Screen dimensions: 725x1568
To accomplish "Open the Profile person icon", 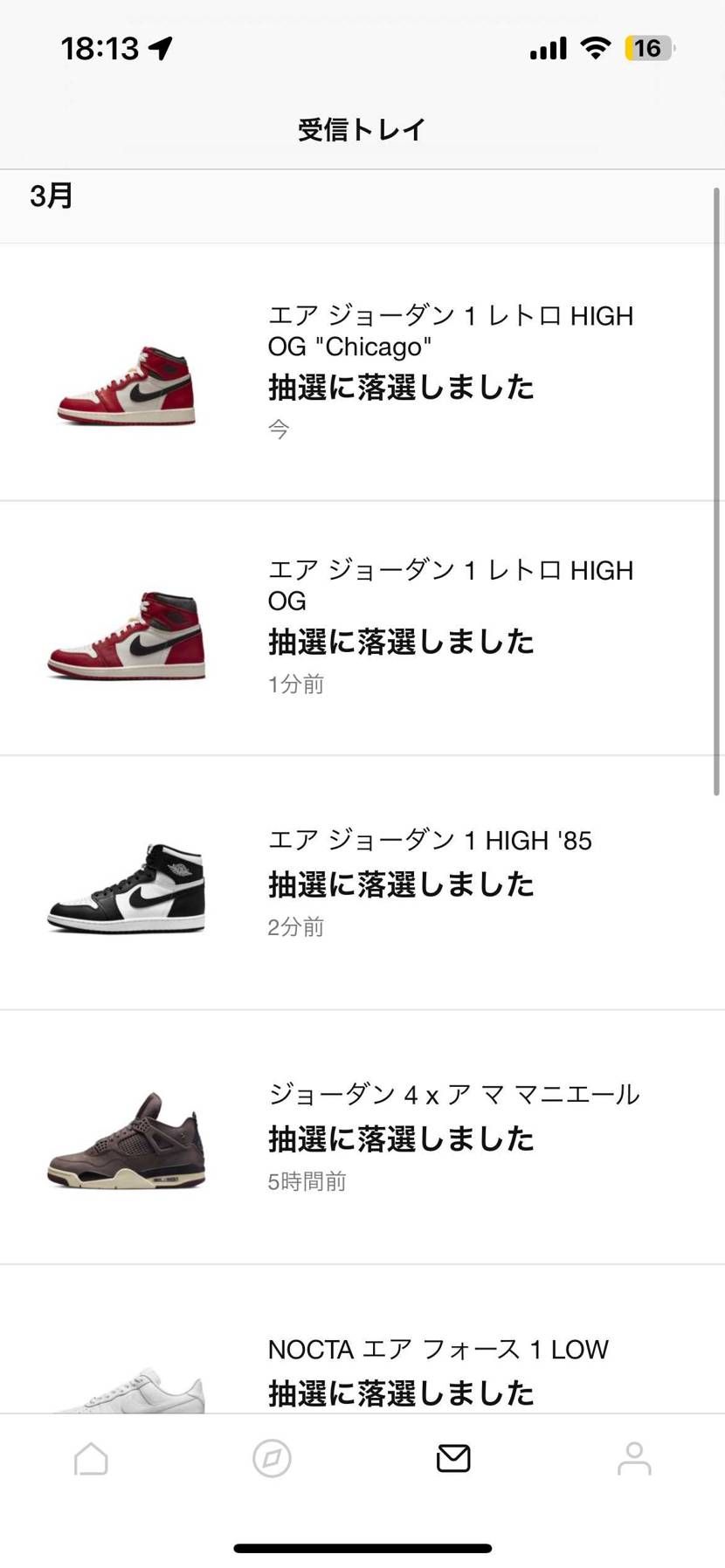I will pyautogui.click(x=634, y=1457).
